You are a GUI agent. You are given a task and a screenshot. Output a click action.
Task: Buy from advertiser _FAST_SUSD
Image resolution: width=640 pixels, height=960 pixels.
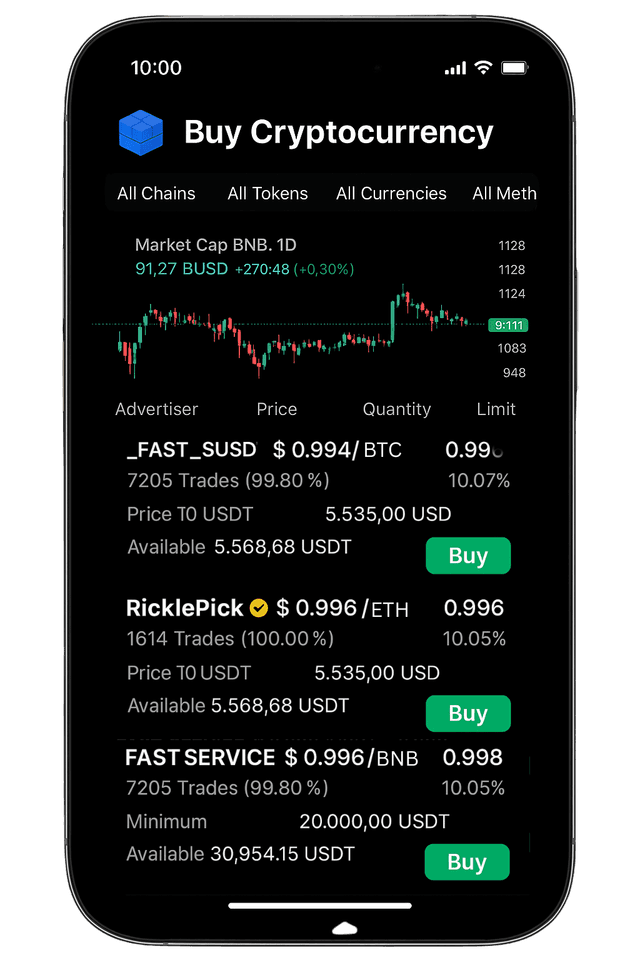pyautogui.click(x=468, y=556)
